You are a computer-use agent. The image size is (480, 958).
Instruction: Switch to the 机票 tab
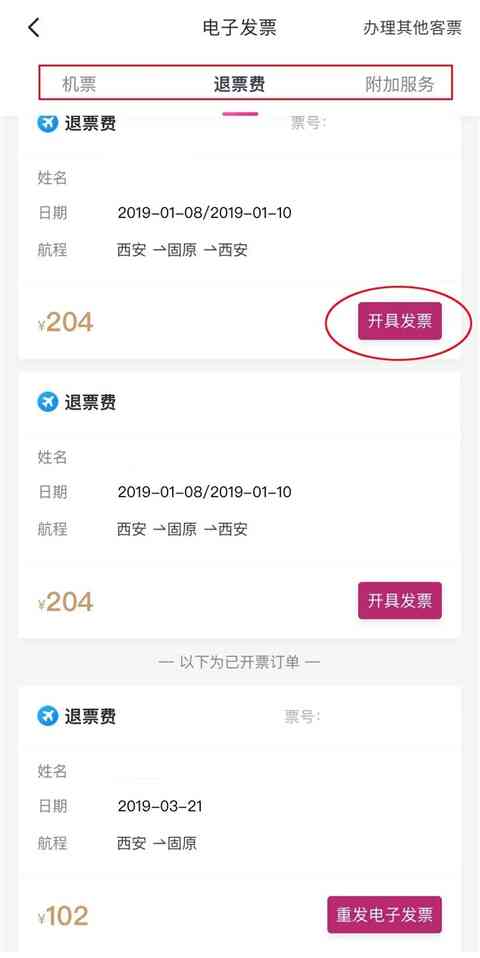pyautogui.click(x=79, y=84)
